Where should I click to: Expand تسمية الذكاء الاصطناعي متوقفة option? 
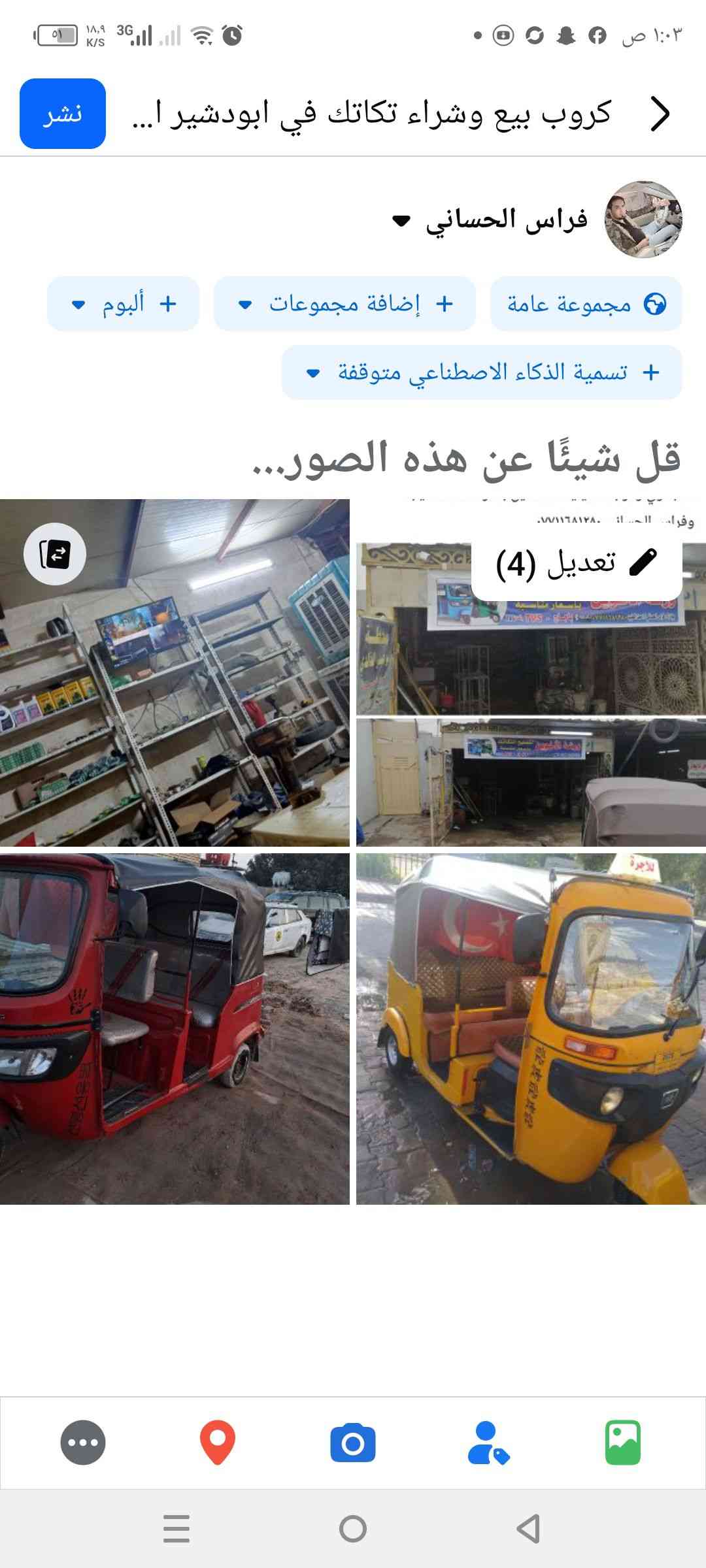[482, 372]
